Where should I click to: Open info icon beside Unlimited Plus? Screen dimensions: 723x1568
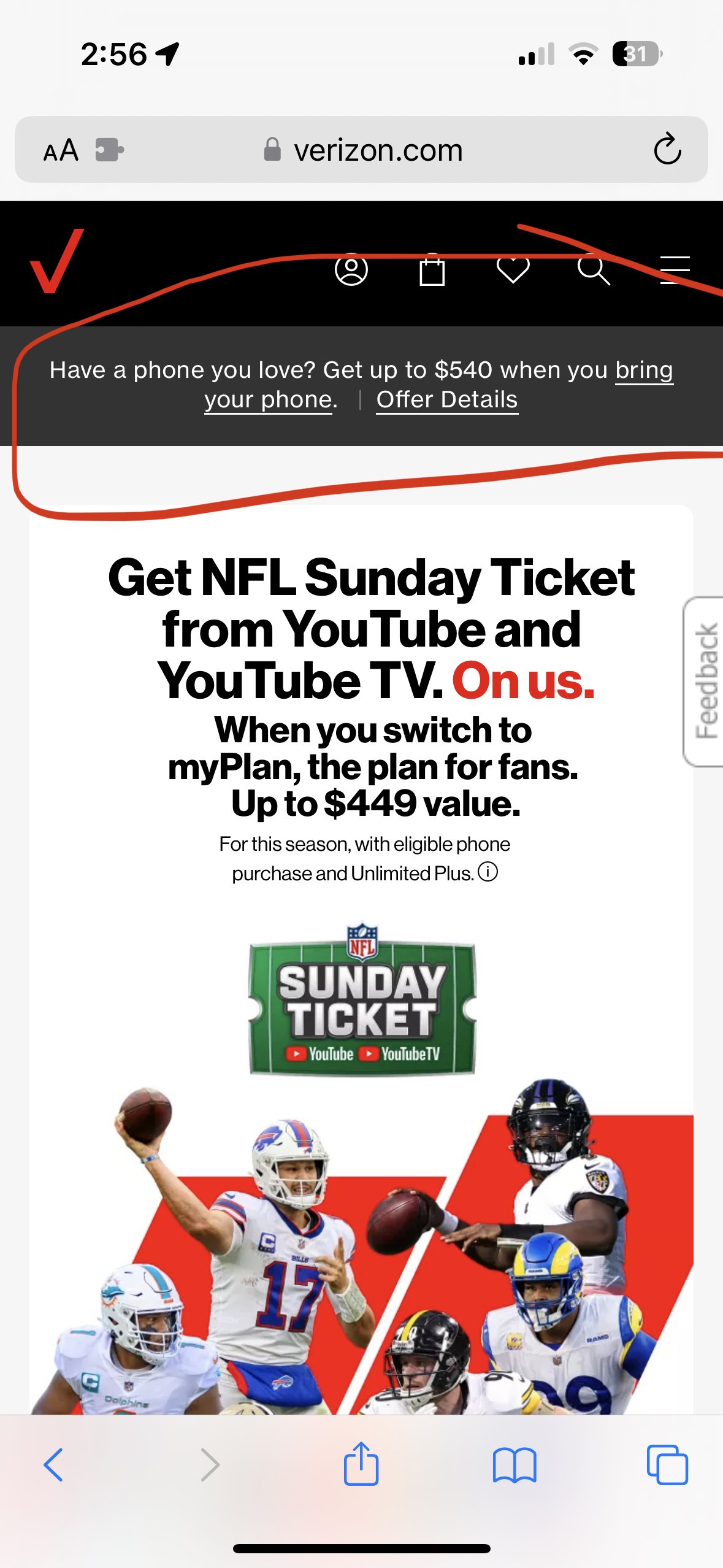pos(488,872)
